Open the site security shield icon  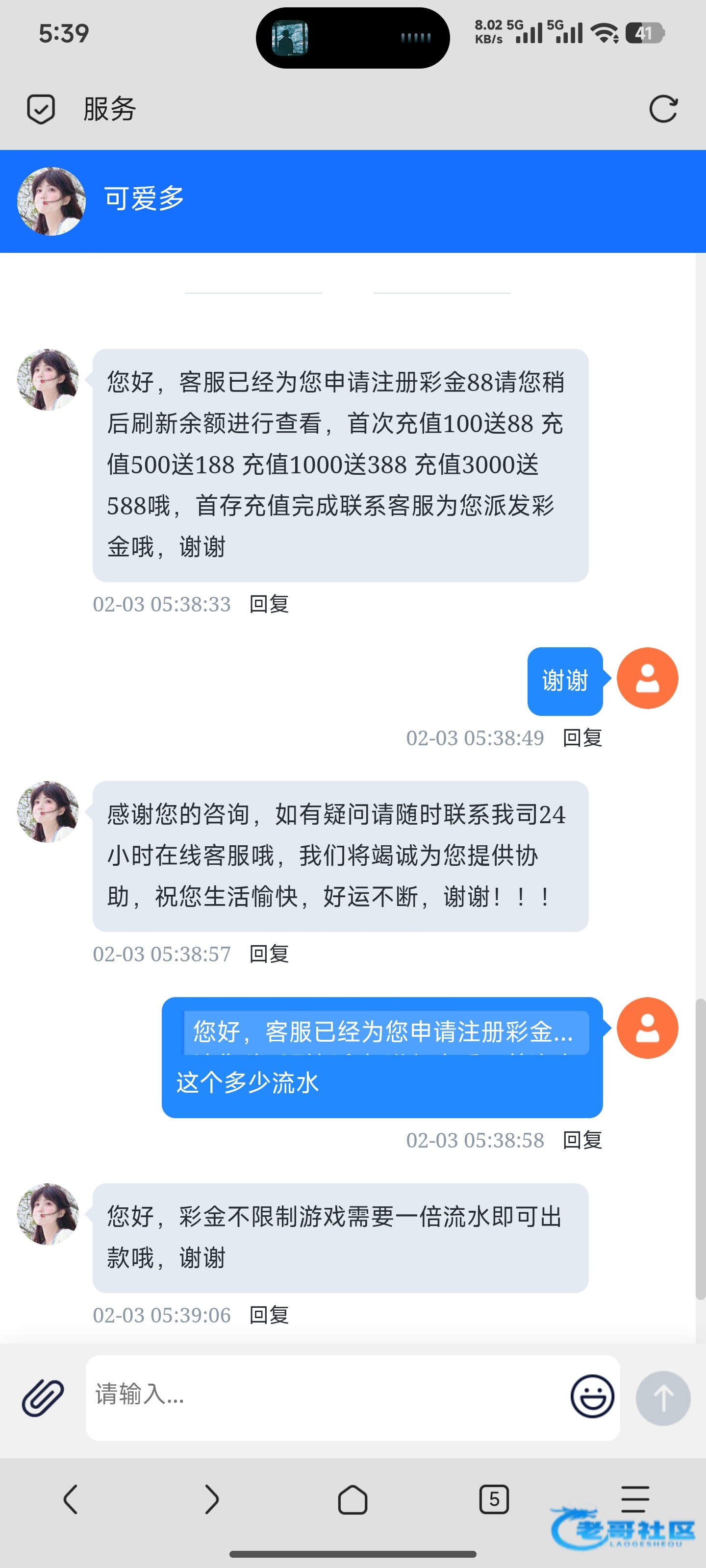[41, 110]
